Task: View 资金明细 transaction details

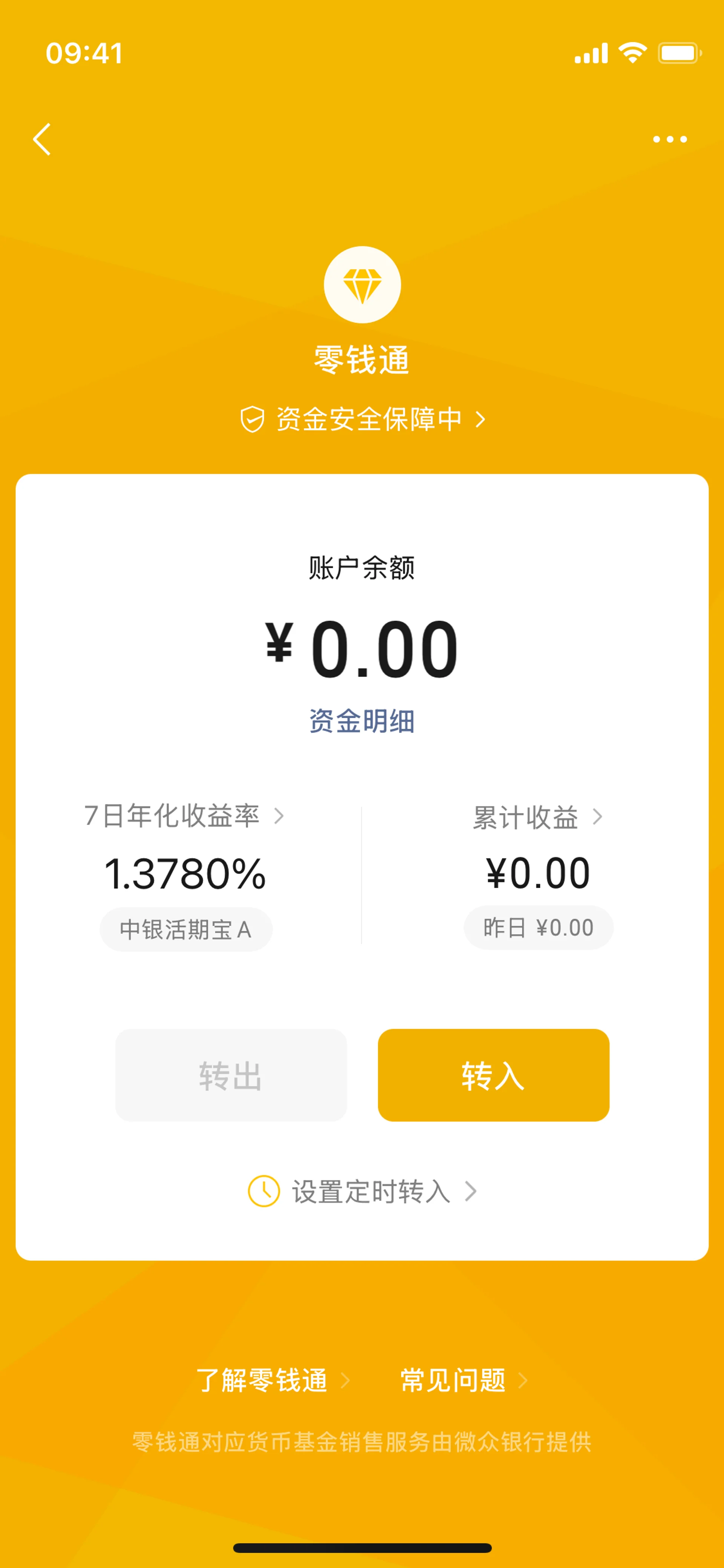Action: click(x=362, y=721)
